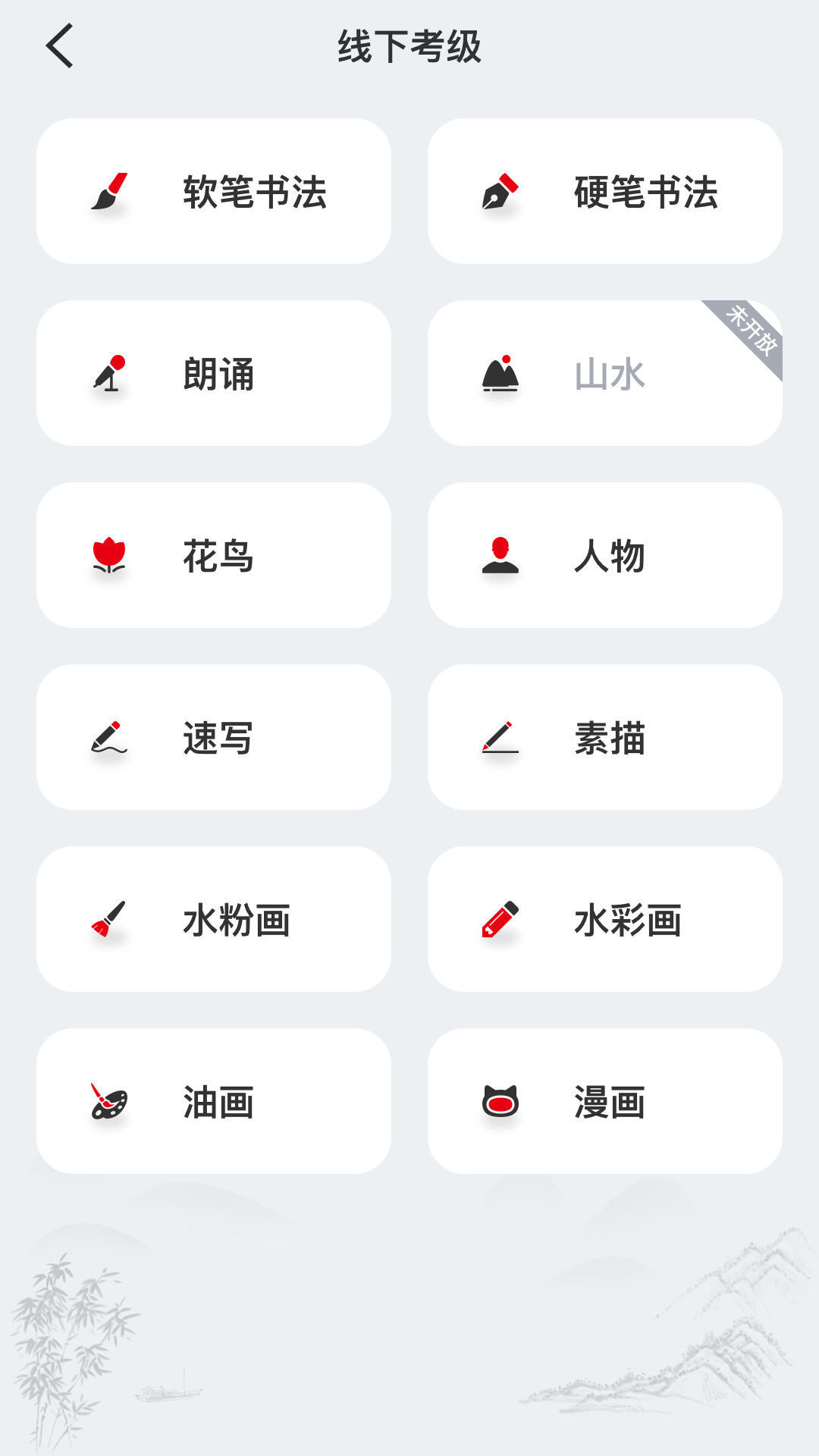Select the brush icon on 软笔书法 card
819x1456 pixels.
coord(110,191)
